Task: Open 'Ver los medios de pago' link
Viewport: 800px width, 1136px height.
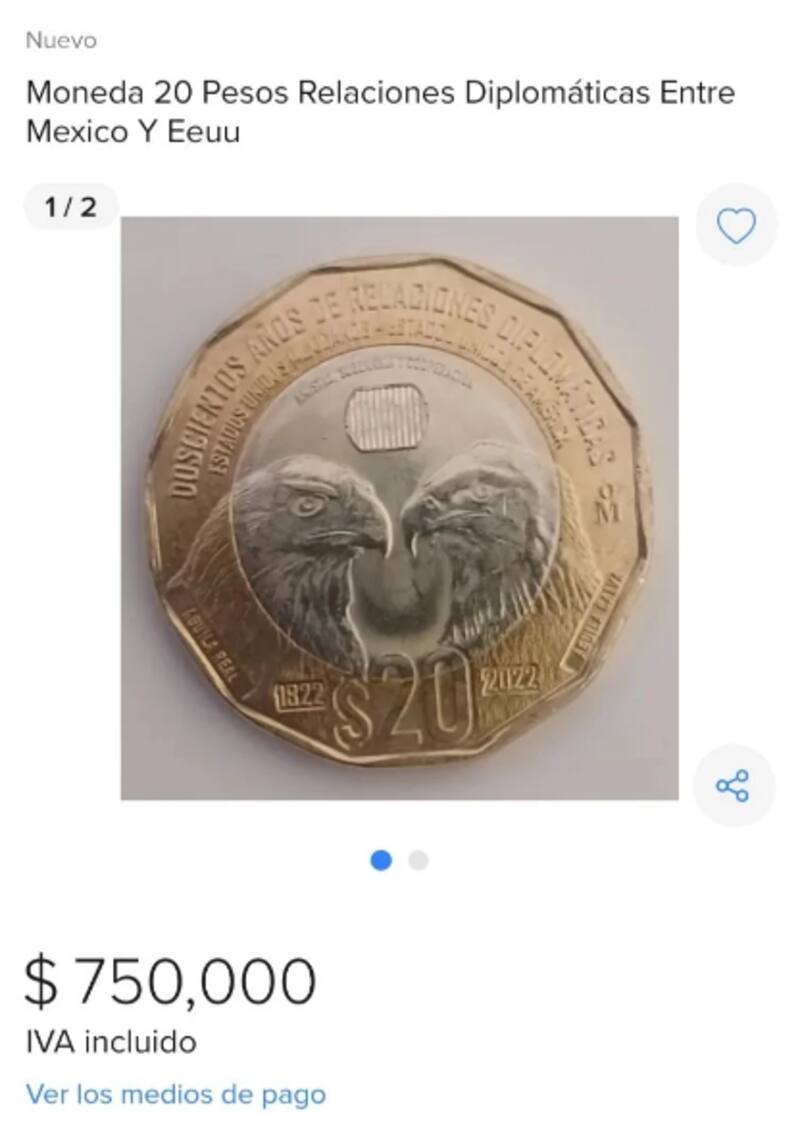Action: pos(176,1094)
